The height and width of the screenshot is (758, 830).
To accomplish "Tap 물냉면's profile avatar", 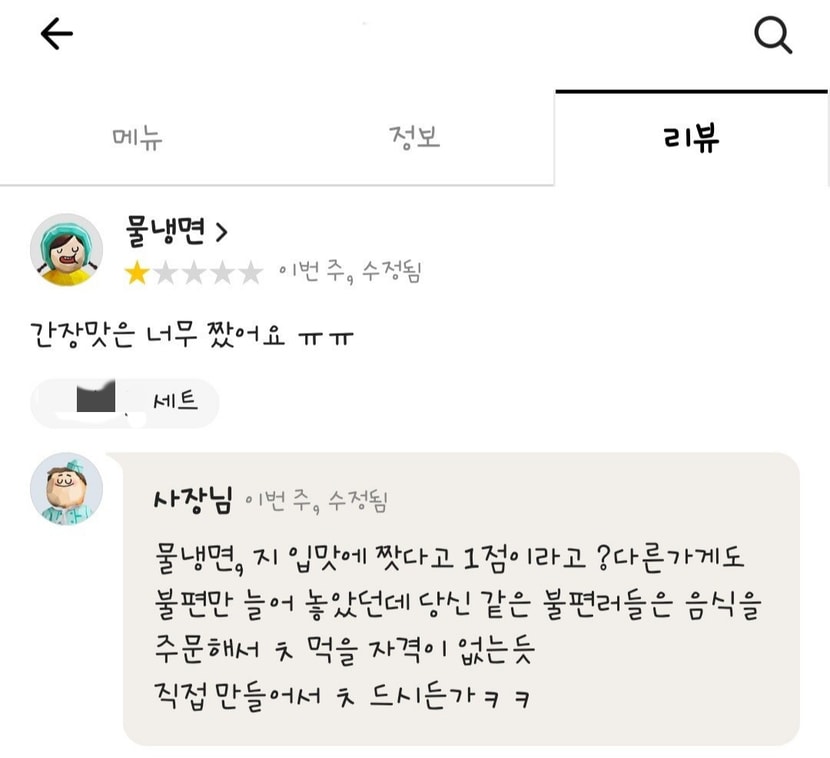I will 67,250.
